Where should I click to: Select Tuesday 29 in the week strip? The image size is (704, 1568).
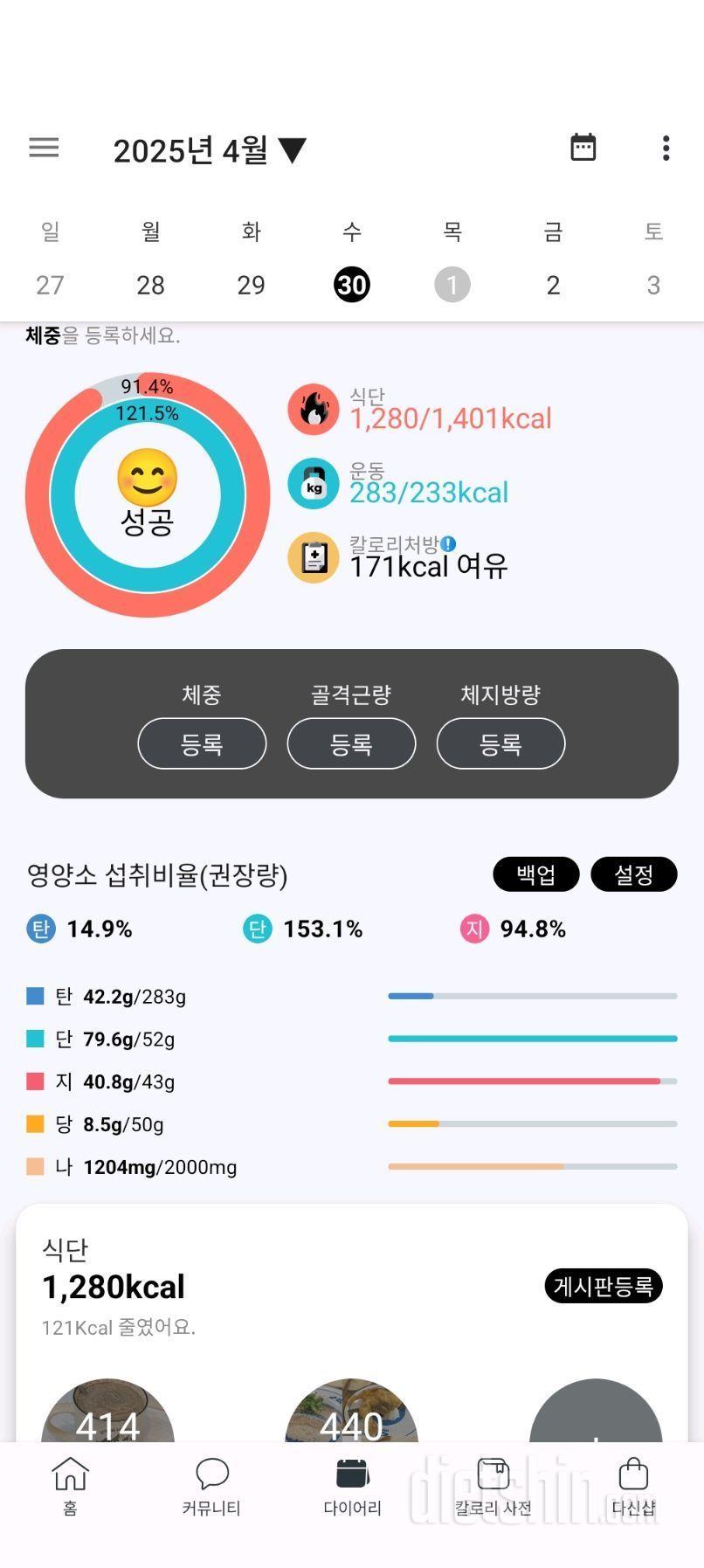coord(251,285)
